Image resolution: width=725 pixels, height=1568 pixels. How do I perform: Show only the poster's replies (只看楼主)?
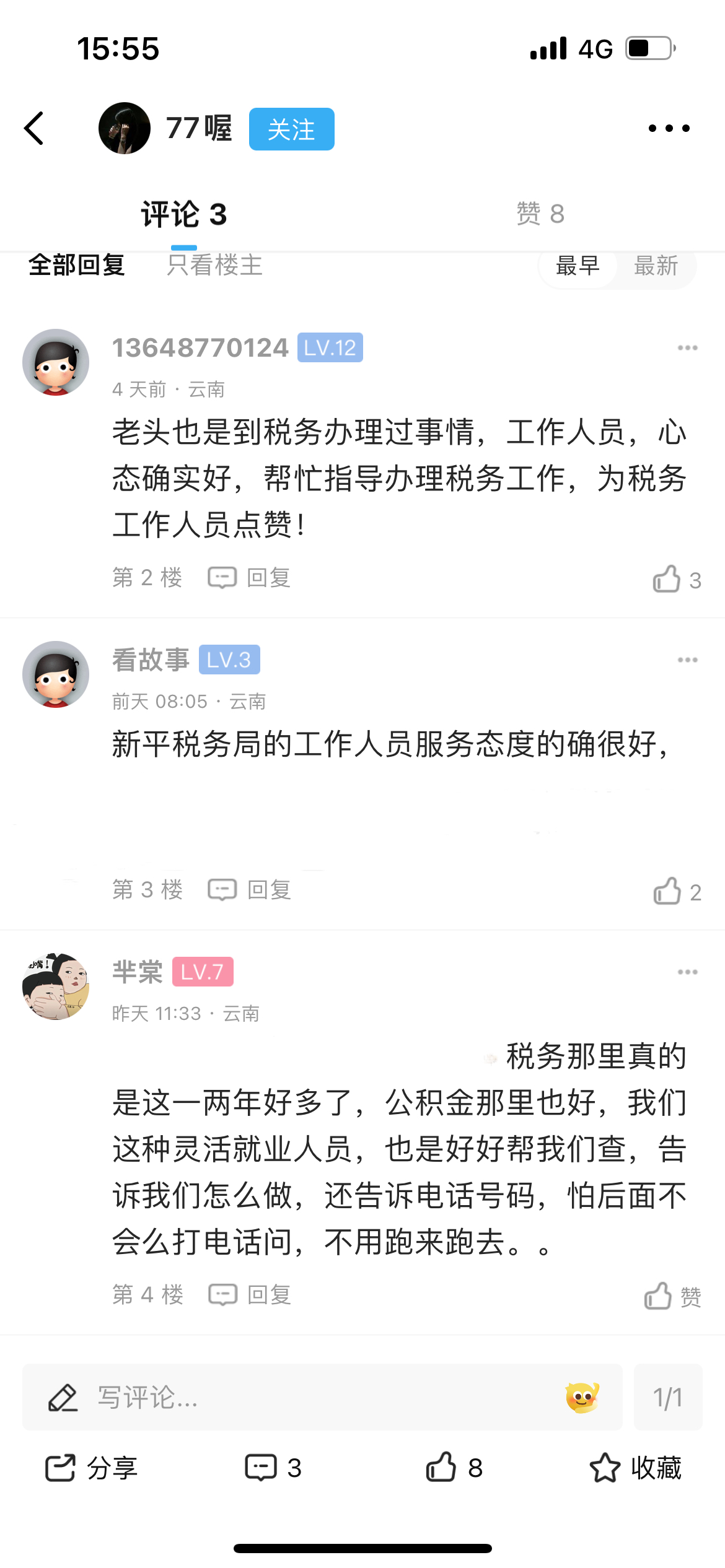point(214,266)
